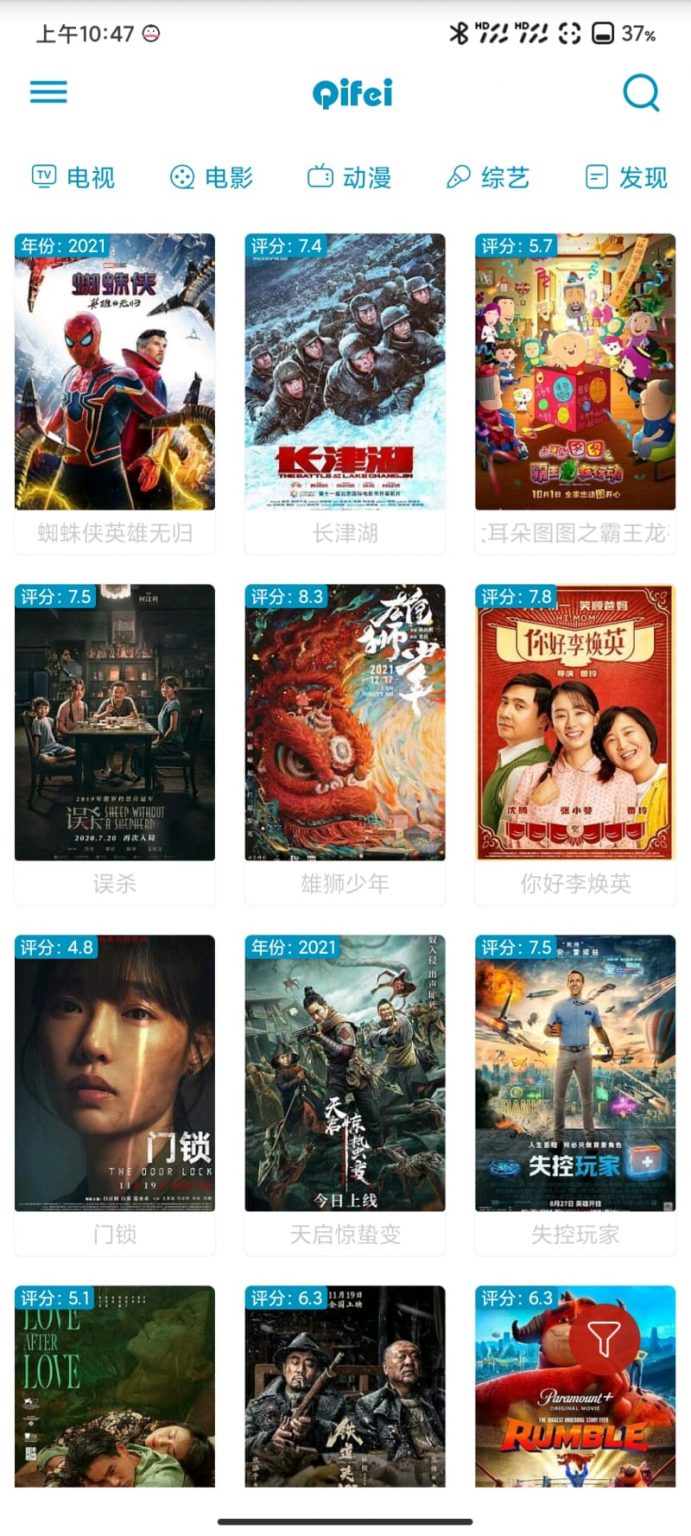Open the Love After Love poster
The image size is (691, 1536).
pos(115,1390)
